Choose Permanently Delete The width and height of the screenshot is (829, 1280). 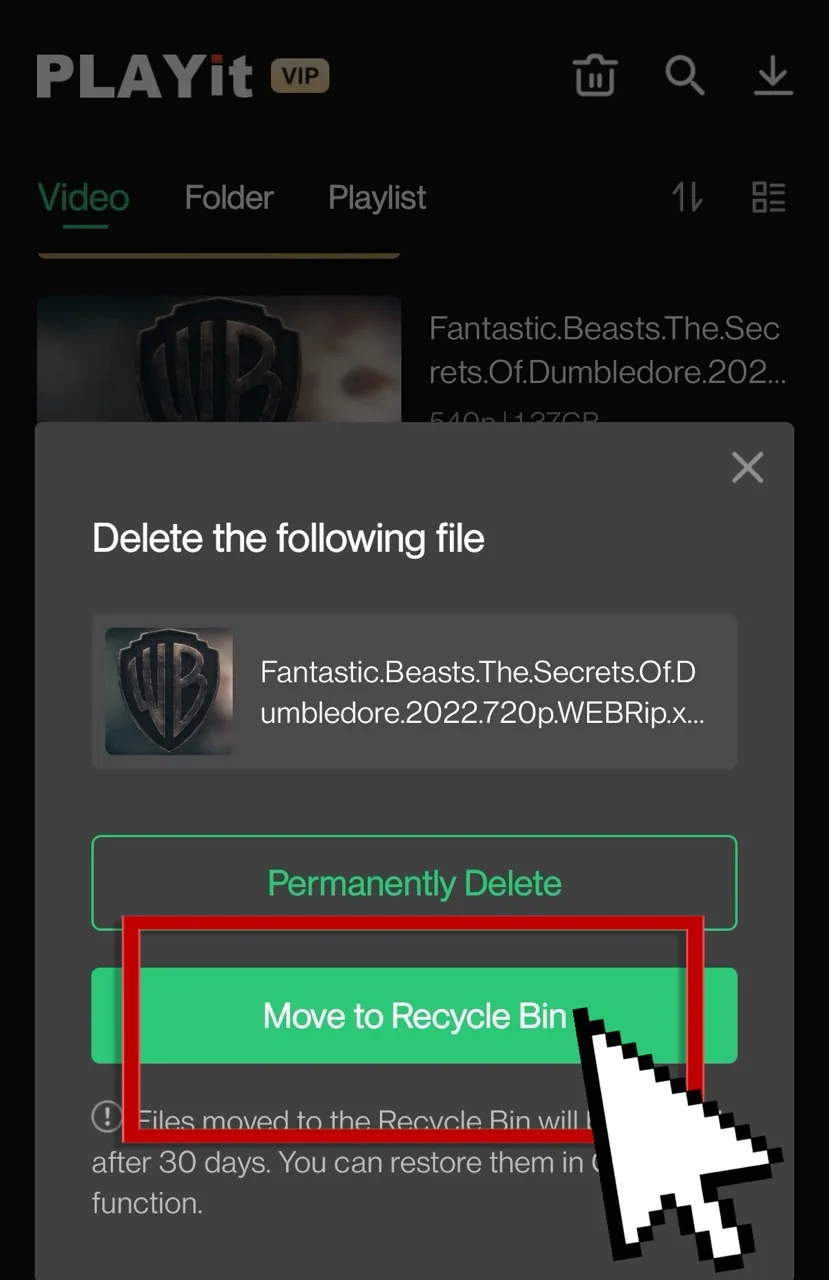(414, 883)
